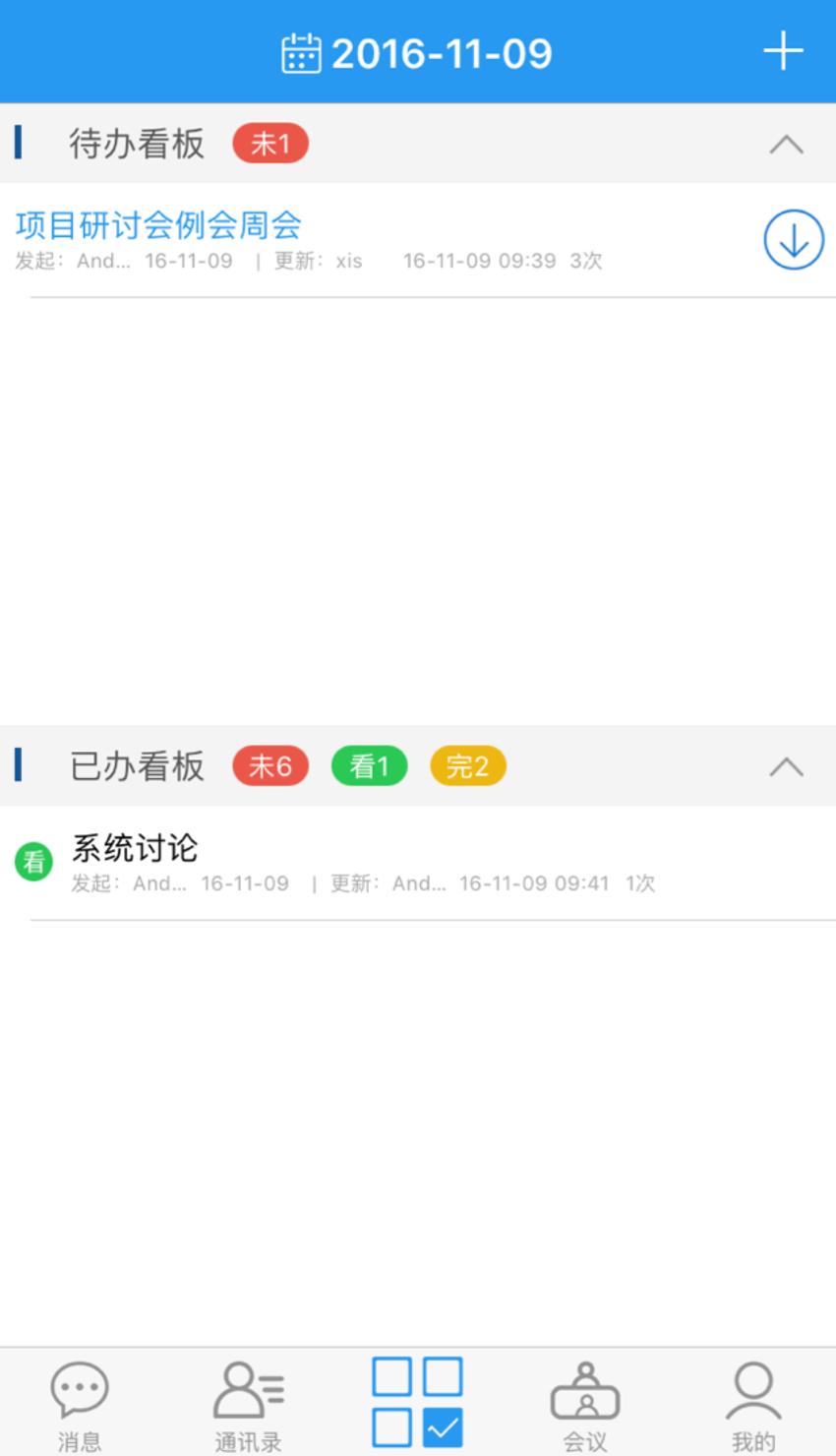Collapse the 已办看板 section

tap(785, 766)
